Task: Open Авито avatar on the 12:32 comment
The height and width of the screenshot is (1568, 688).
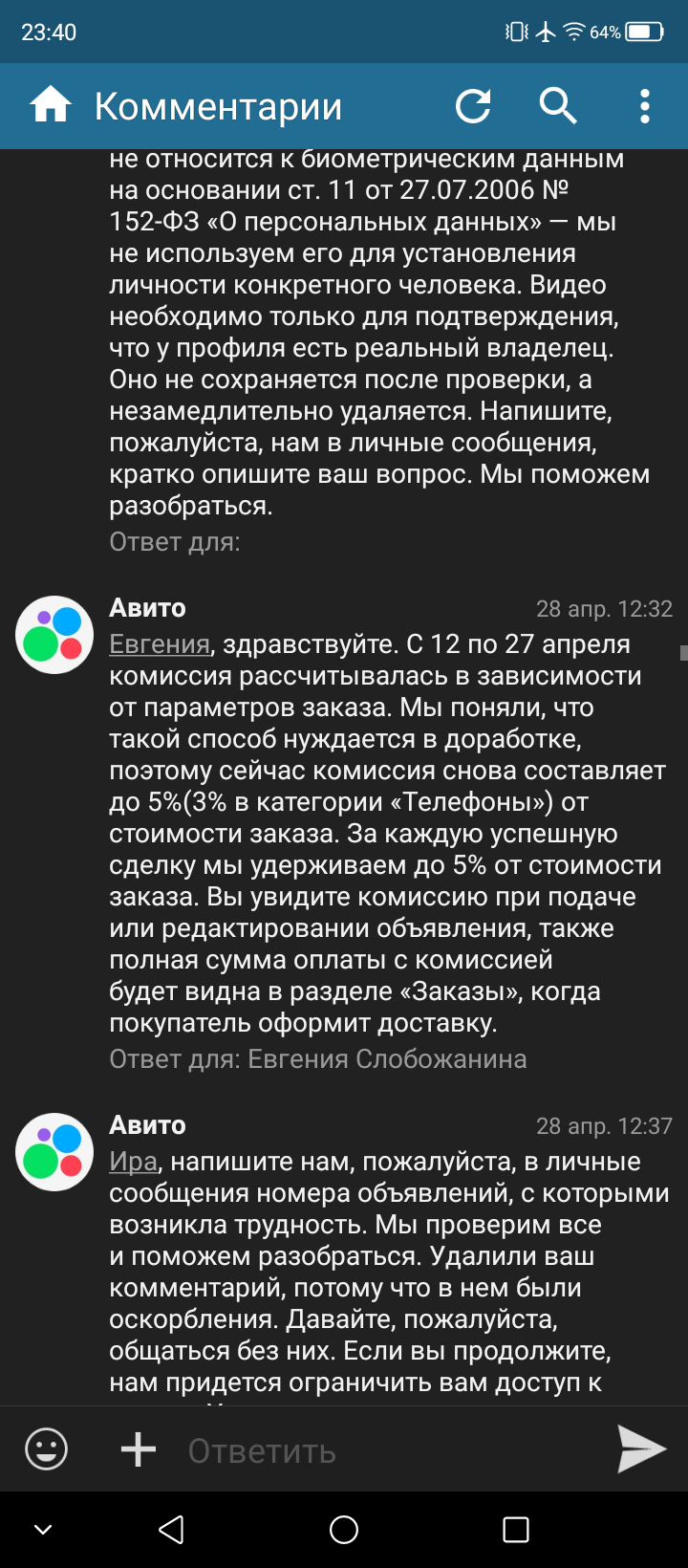Action: click(54, 635)
